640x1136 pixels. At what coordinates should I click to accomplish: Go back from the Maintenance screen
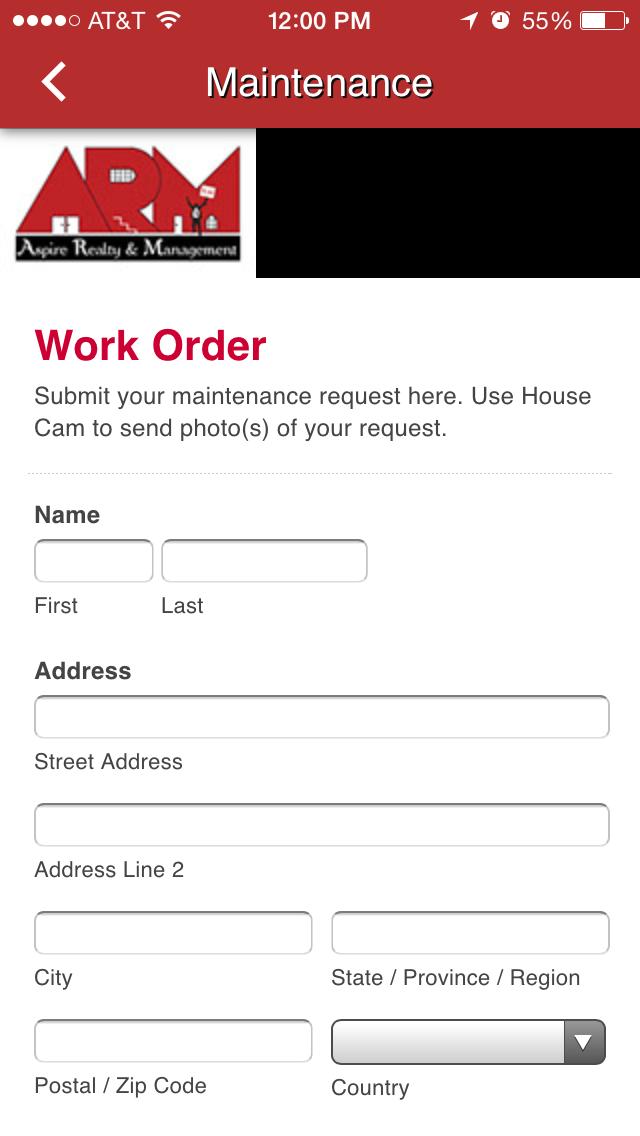tap(54, 82)
